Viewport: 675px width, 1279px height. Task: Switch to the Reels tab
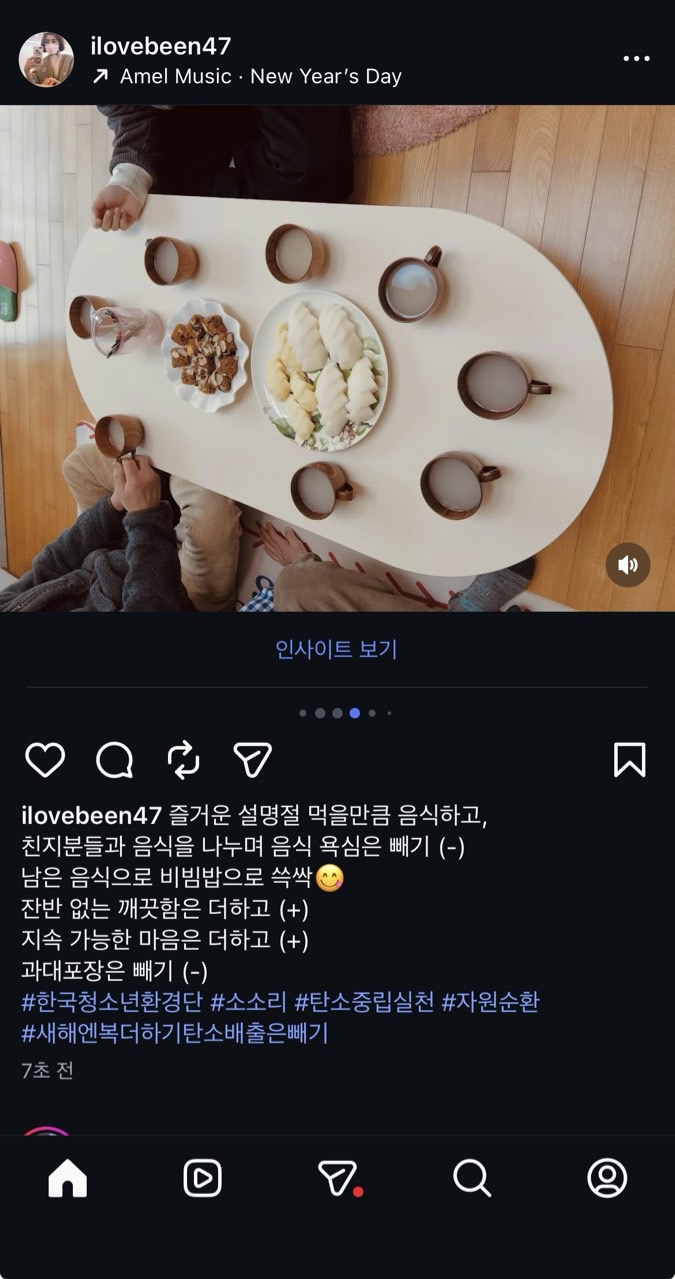tap(203, 1178)
